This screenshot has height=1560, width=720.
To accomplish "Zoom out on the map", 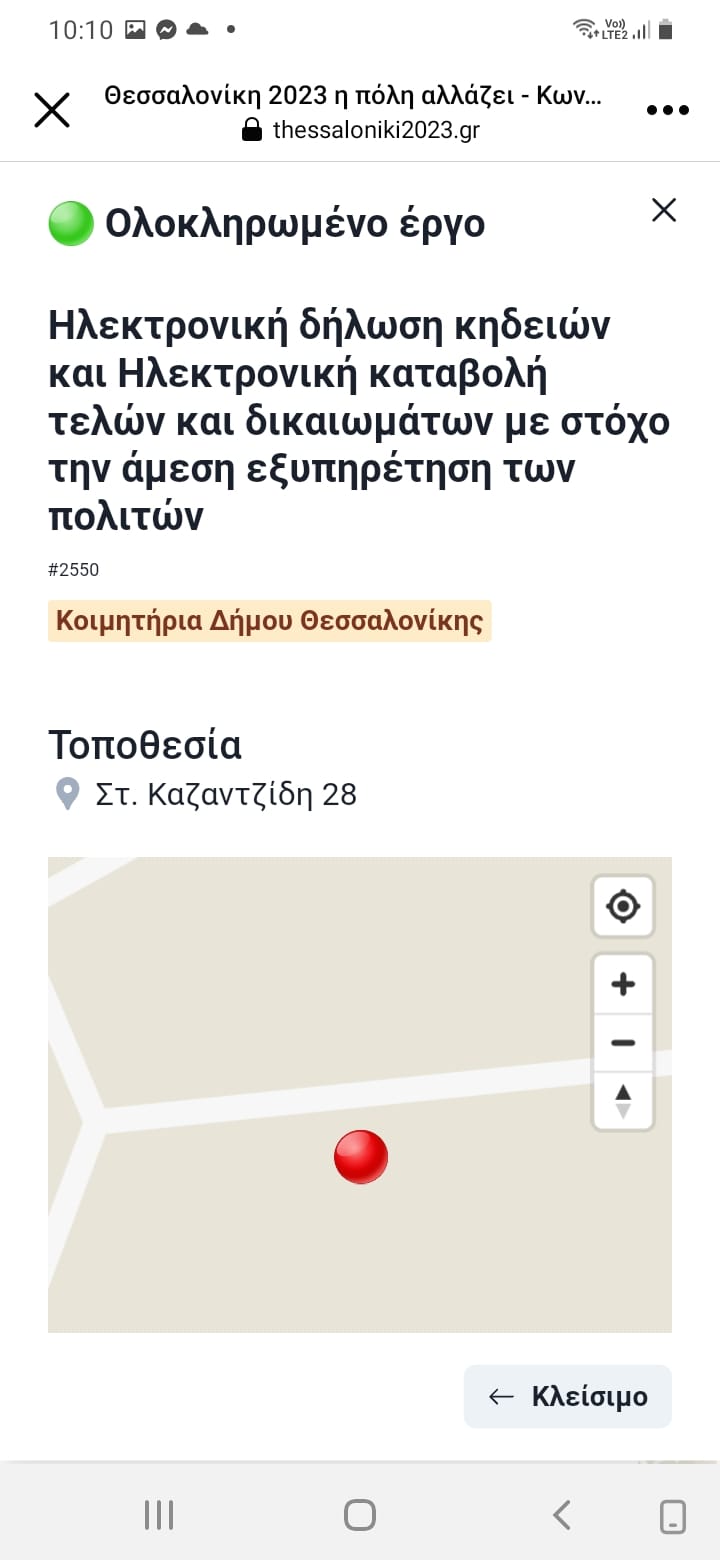I will pos(623,1043).
